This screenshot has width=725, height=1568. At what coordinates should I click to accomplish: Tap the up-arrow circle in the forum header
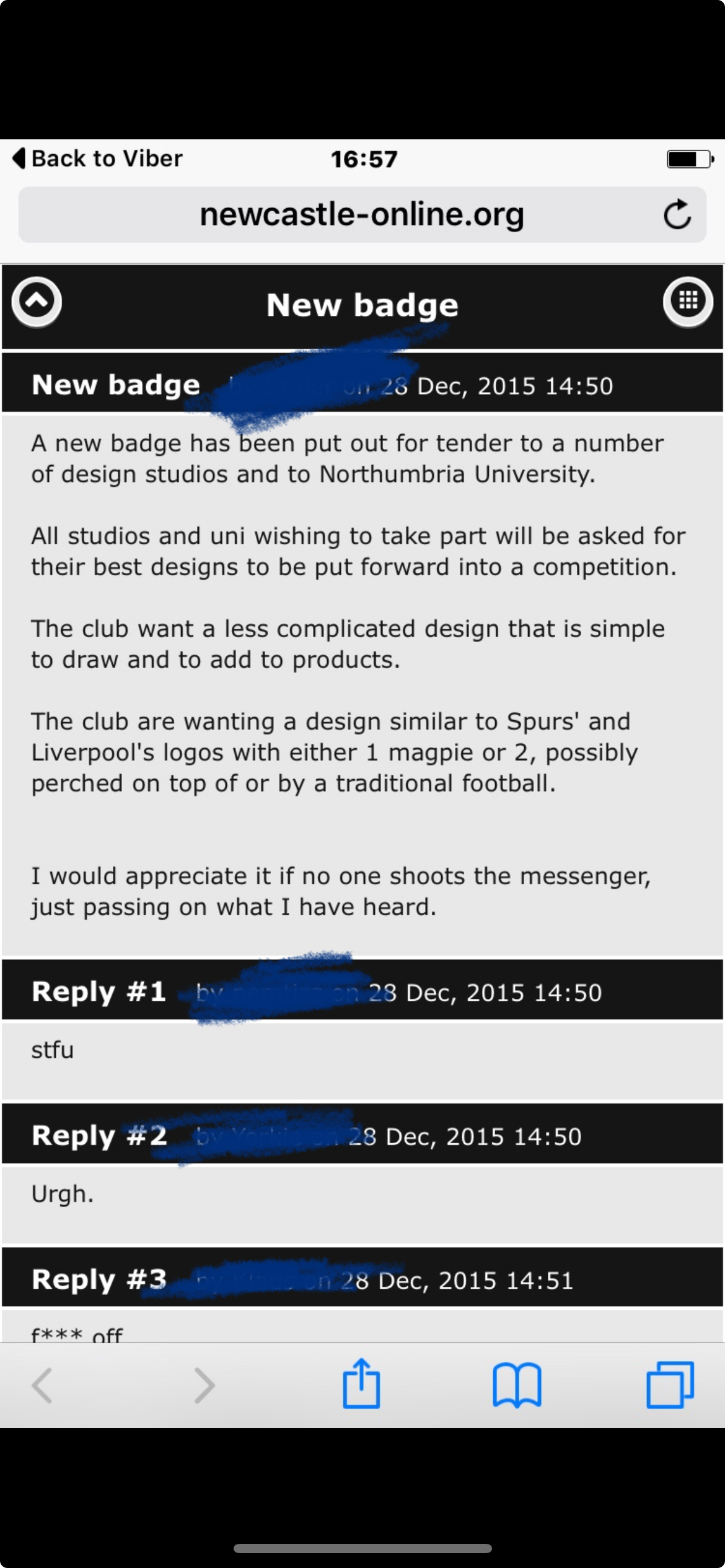37,302
